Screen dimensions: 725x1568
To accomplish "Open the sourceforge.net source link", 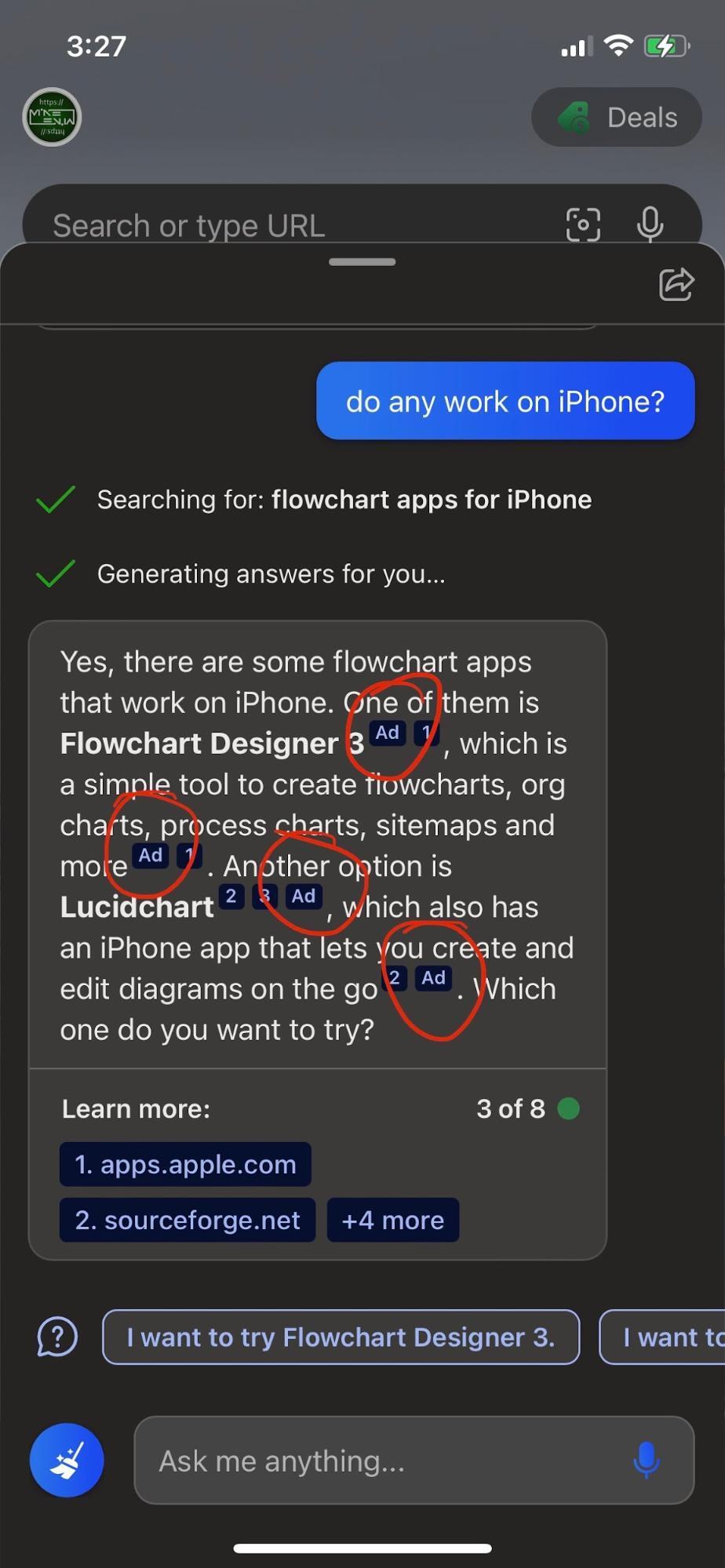I will [x=188, y=1220].
